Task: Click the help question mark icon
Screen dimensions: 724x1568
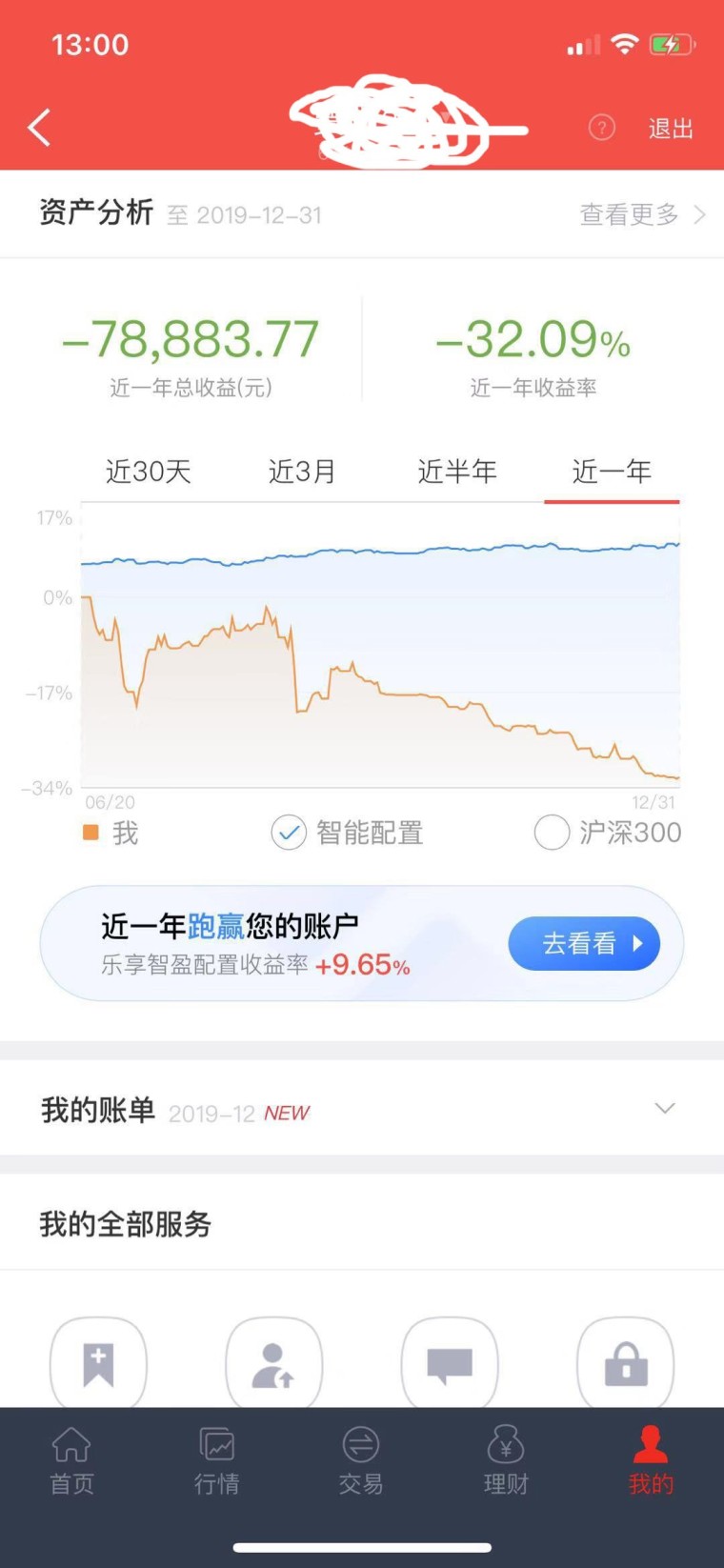Action: (601, 127)
